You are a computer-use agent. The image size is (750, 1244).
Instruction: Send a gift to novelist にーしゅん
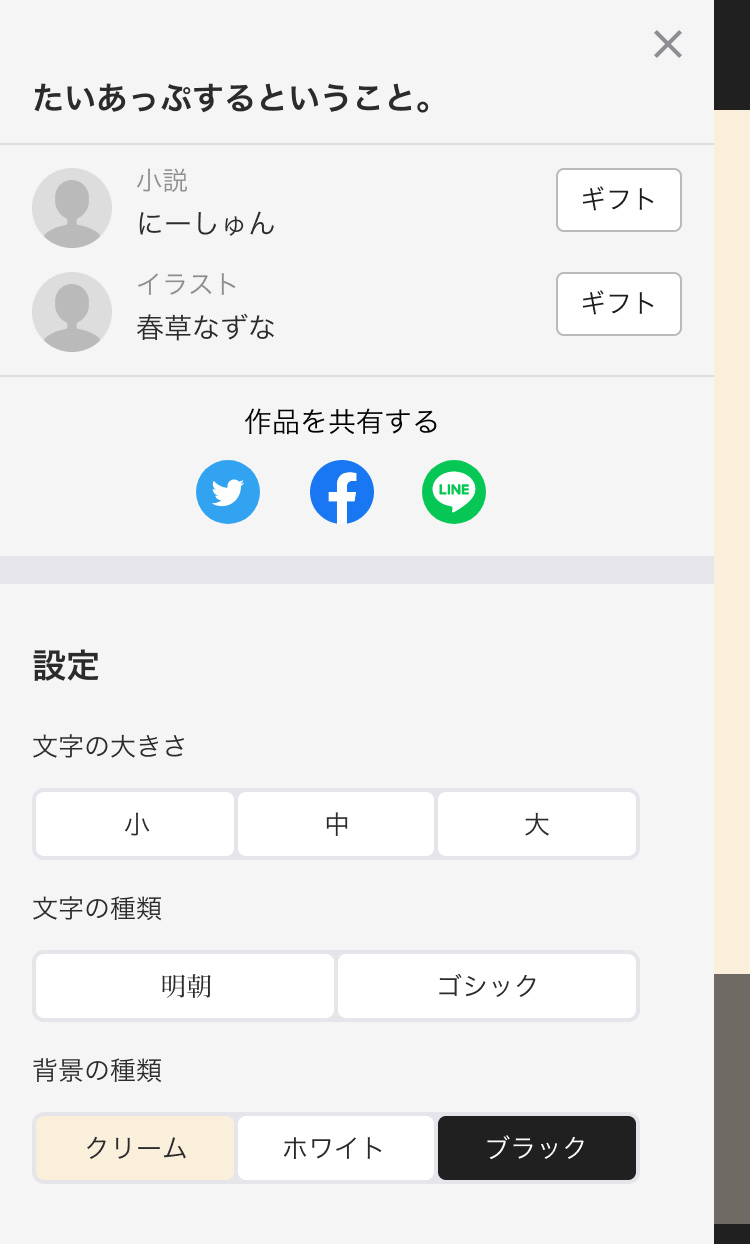pos(619,200)
